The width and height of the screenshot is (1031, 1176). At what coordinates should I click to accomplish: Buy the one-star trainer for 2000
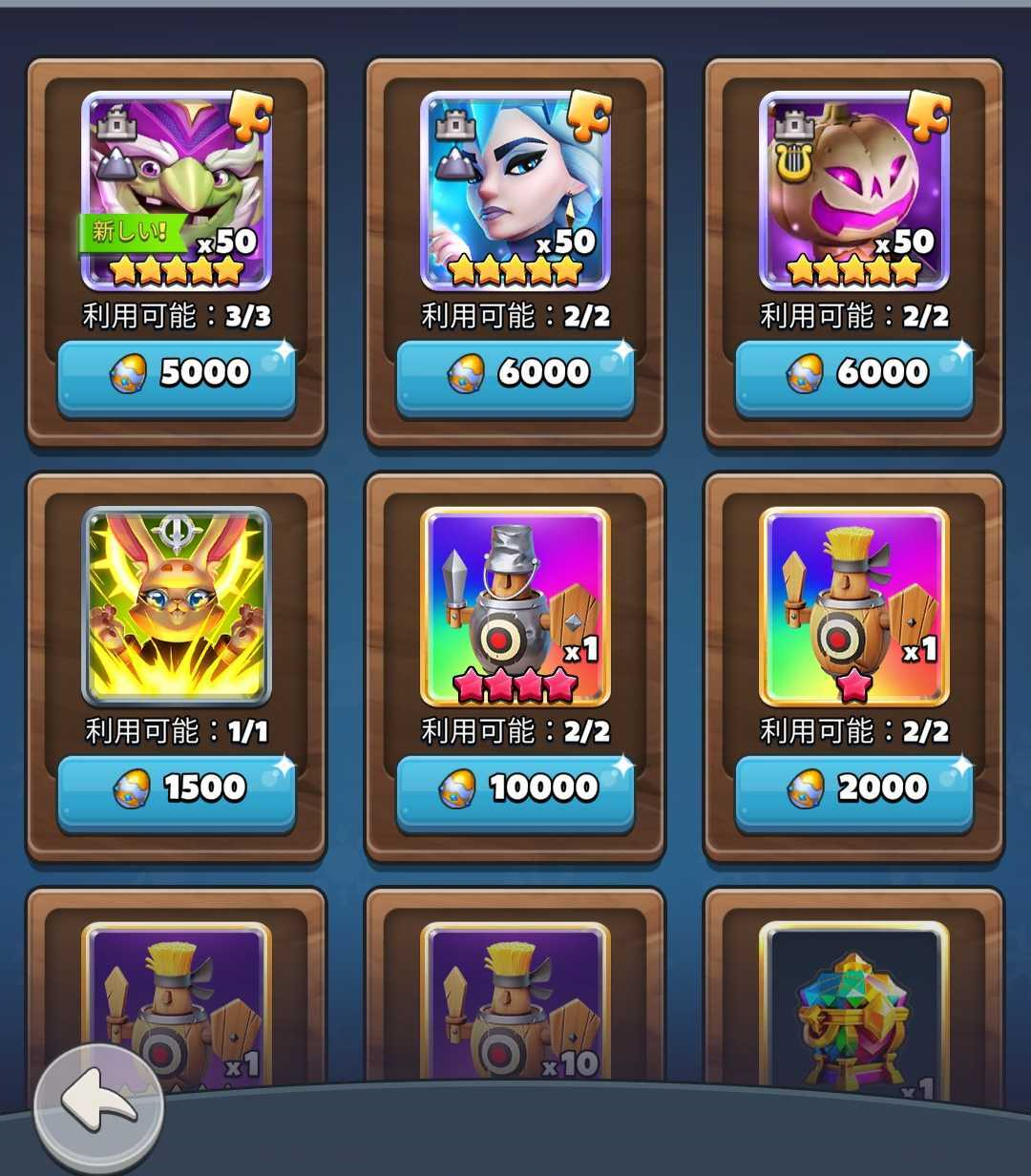point(854,789)
